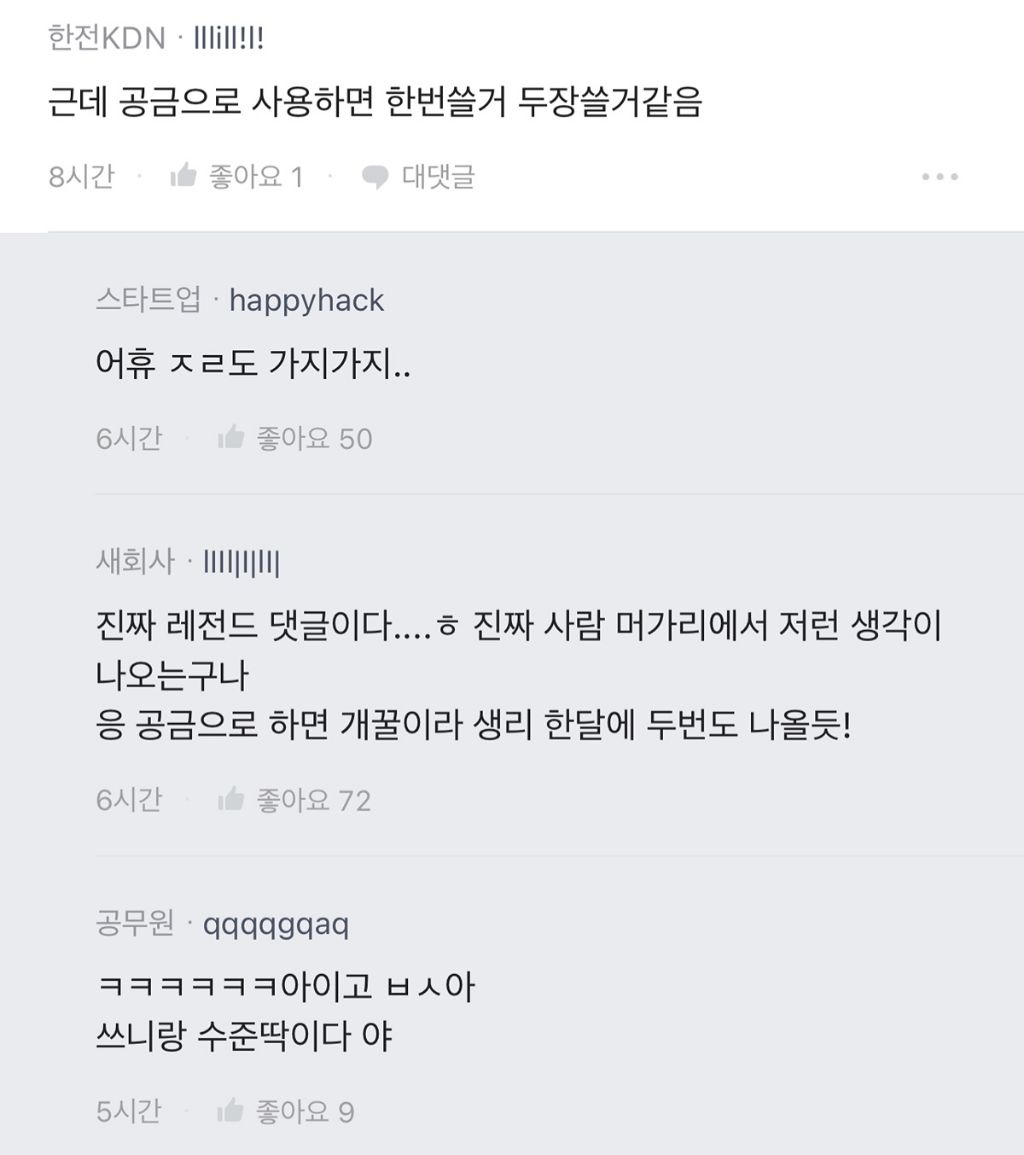Image resolution: width=1024 pixels, height=1155 pixels.
Task: Like 한전KDN's comment with the thumbs-up icon
Action: point(187,176)
